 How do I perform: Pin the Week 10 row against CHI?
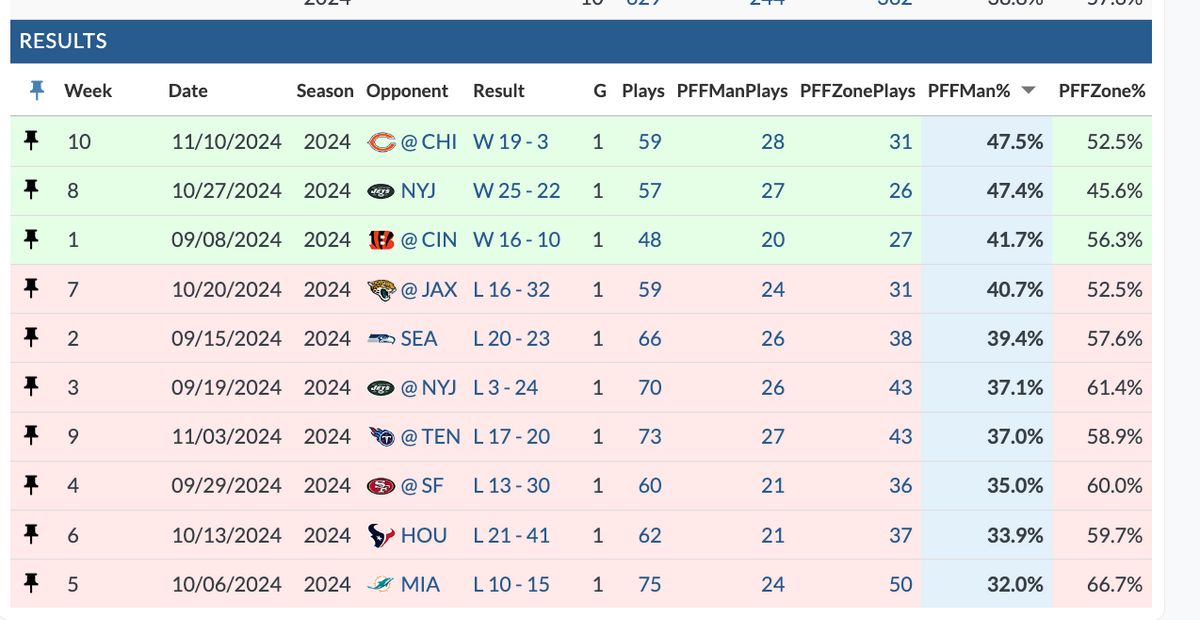[31, 142]
